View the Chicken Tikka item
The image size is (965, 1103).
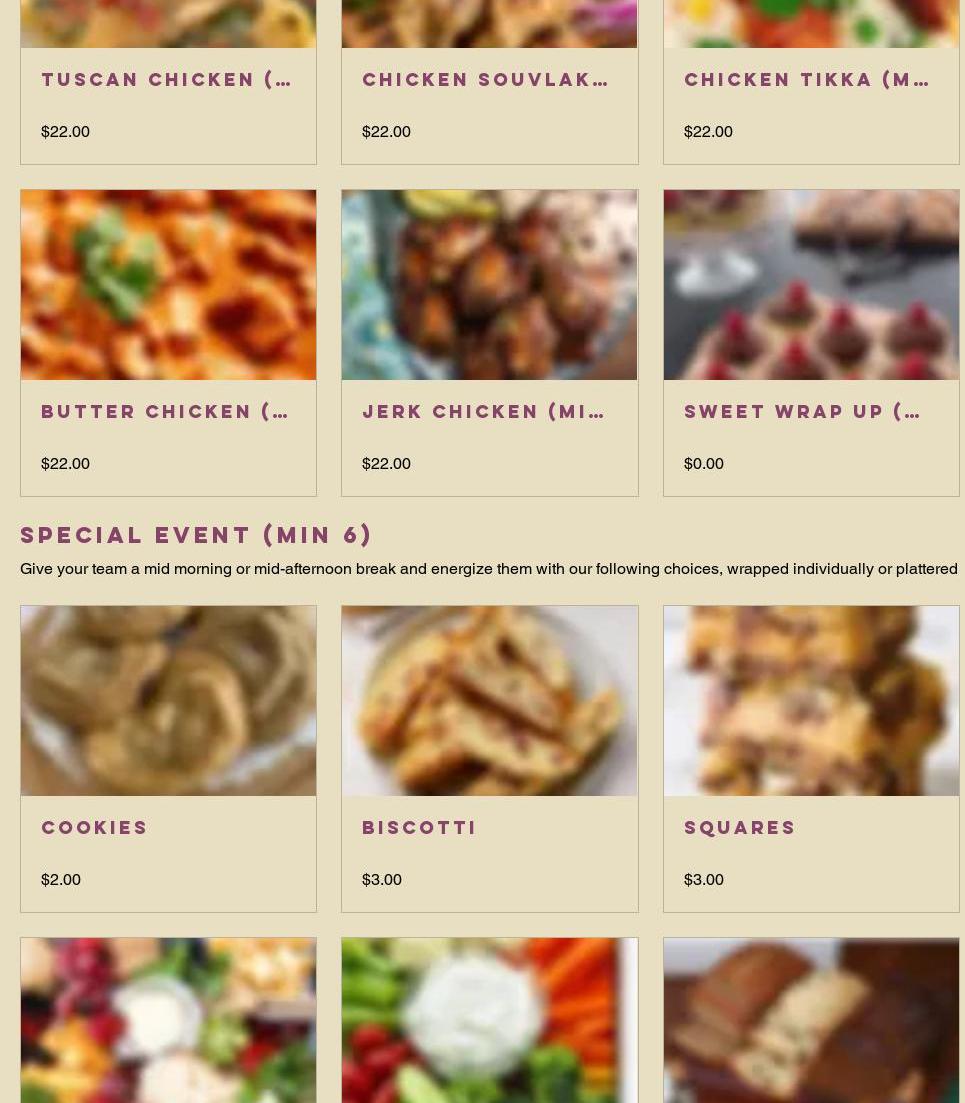[810, 80]
